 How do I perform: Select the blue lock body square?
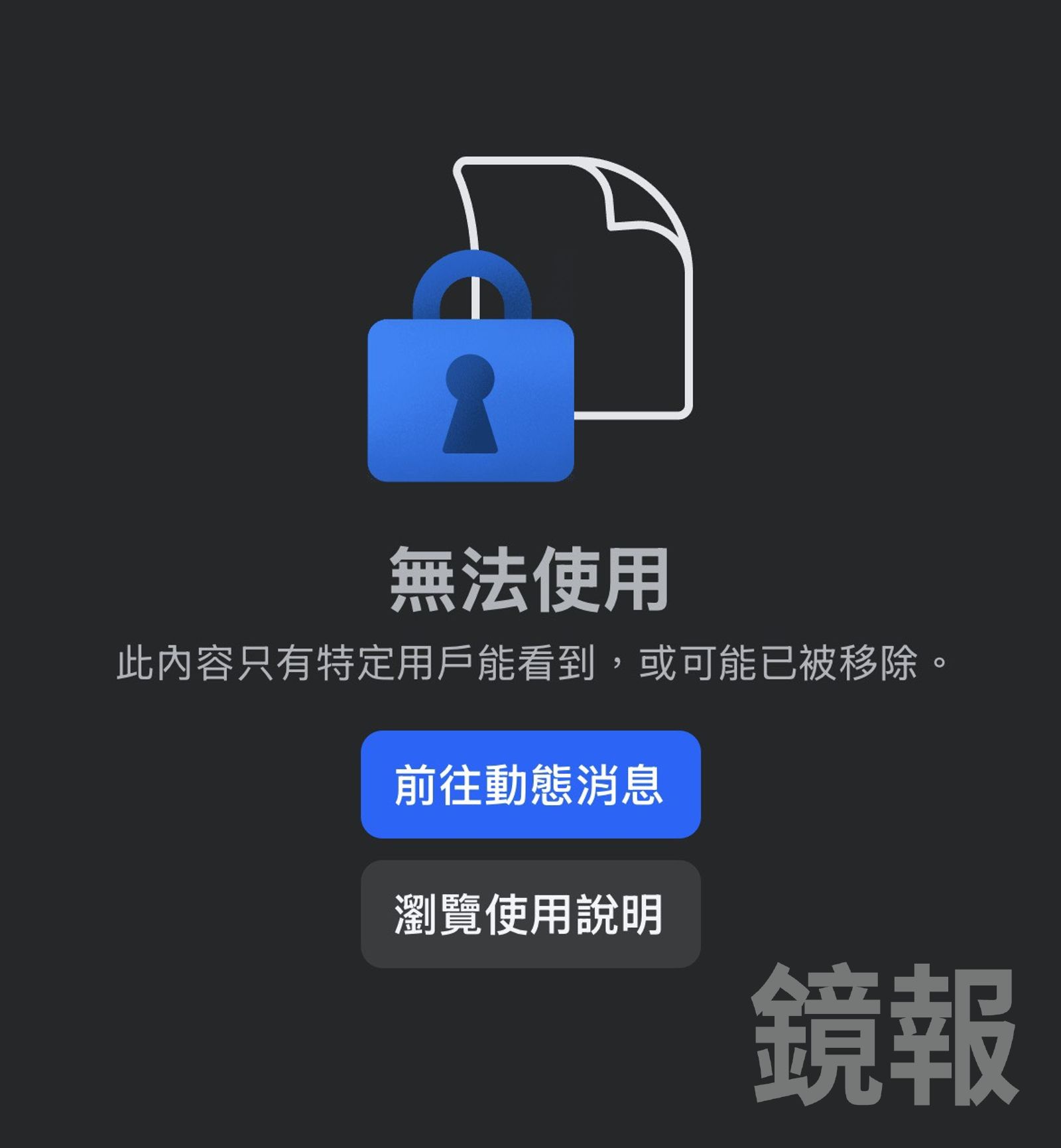[471, 398]
